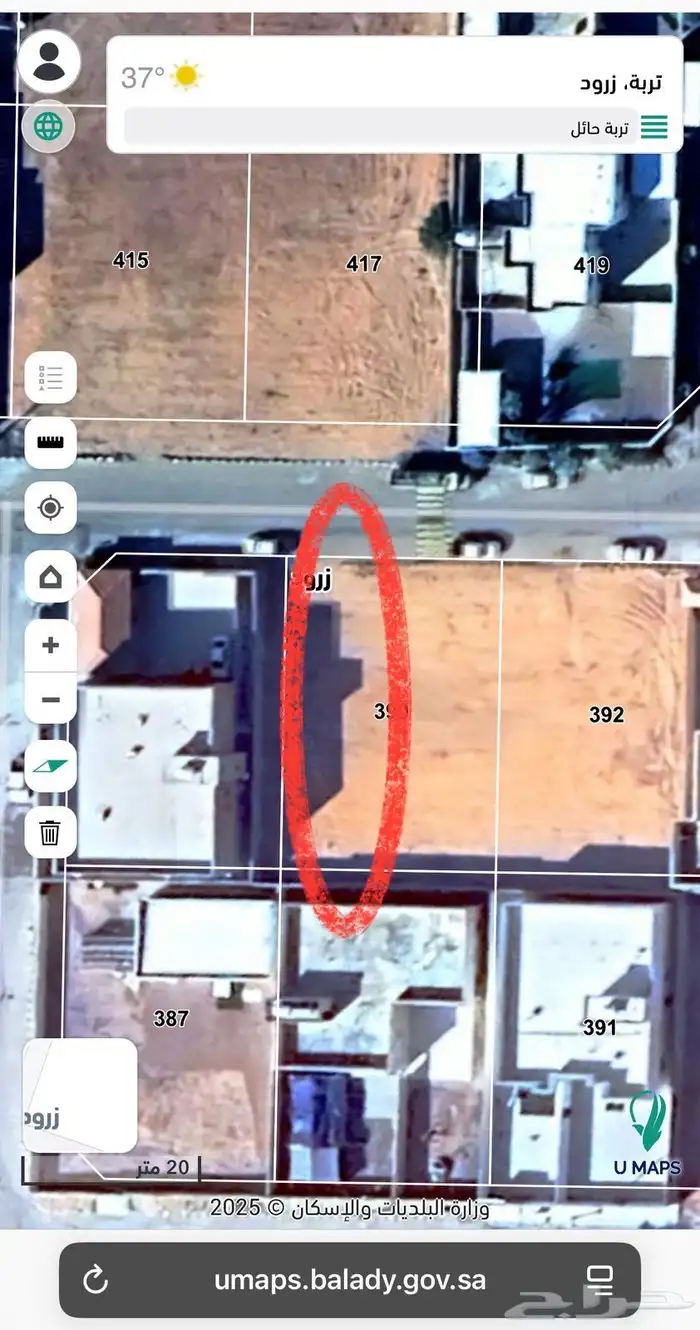Screen dimensions: 700x1330
Task: Zoom in on the map
Action: click(51, 645)
